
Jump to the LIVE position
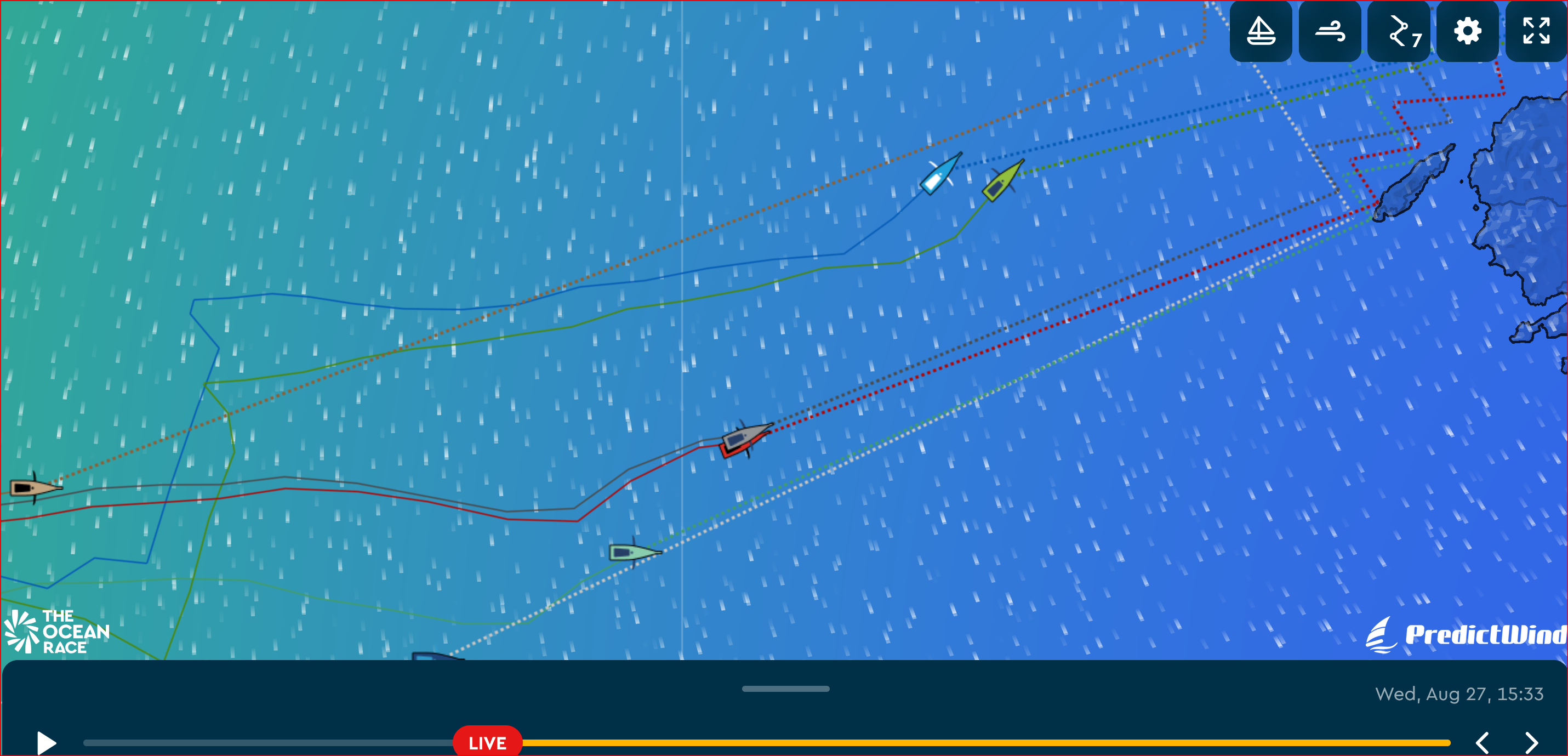pos(487,743)
